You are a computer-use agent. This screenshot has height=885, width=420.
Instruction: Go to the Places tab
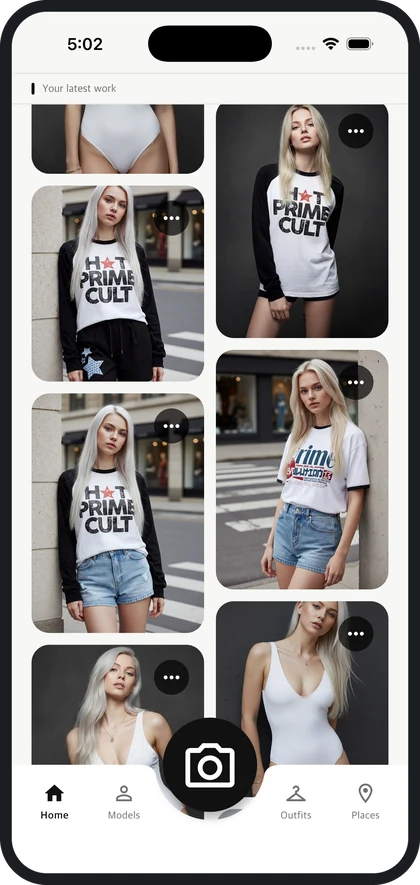coord(365,801)
